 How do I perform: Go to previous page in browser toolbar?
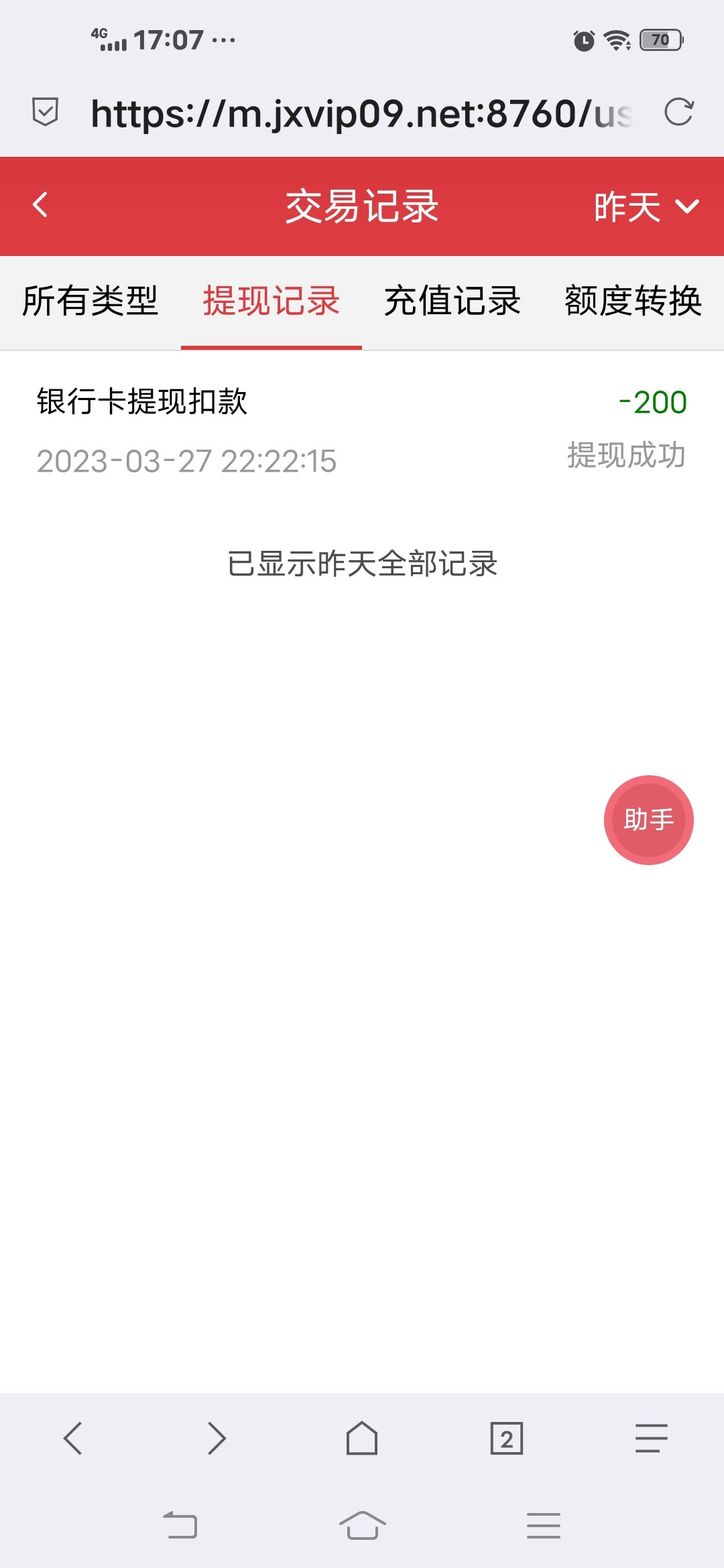point(72,1438)
